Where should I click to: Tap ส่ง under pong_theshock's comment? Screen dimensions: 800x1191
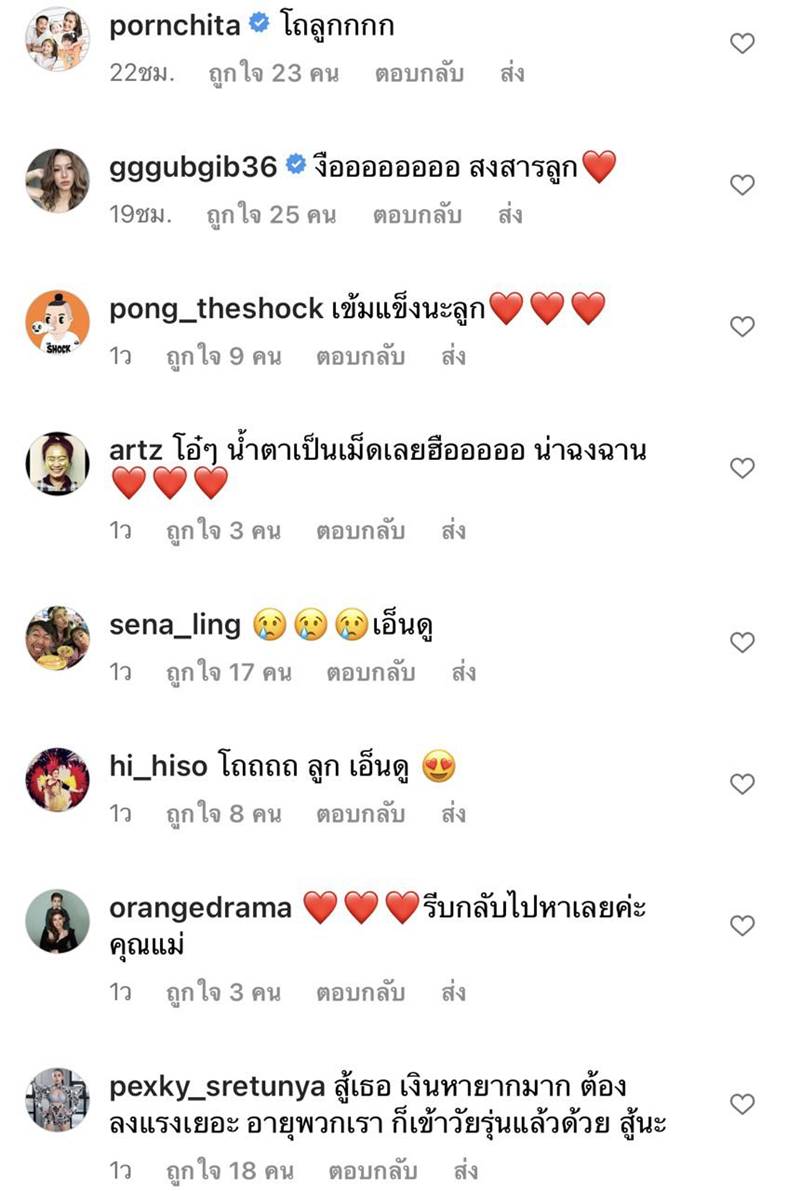pos(454,357)
